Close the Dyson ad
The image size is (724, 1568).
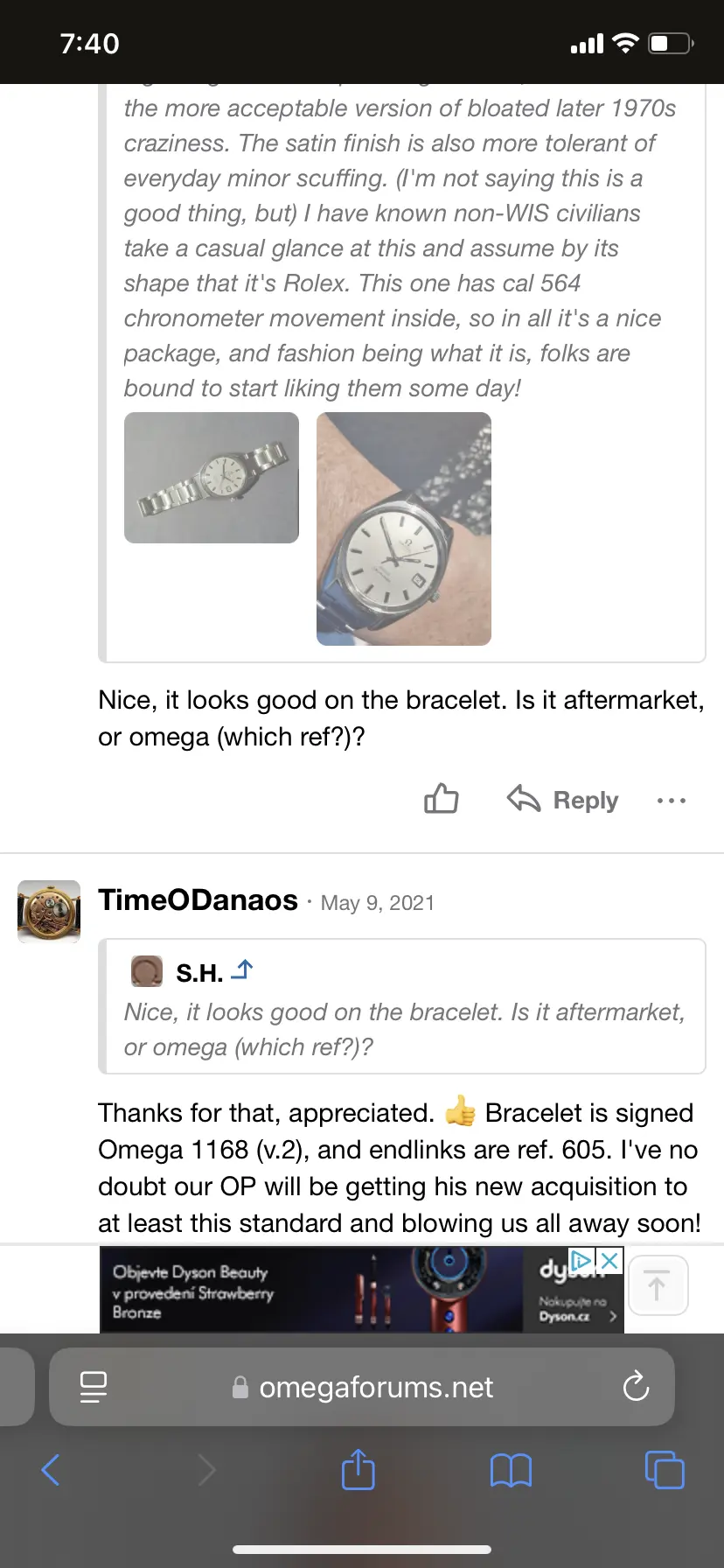click(x=610, y=1261)
